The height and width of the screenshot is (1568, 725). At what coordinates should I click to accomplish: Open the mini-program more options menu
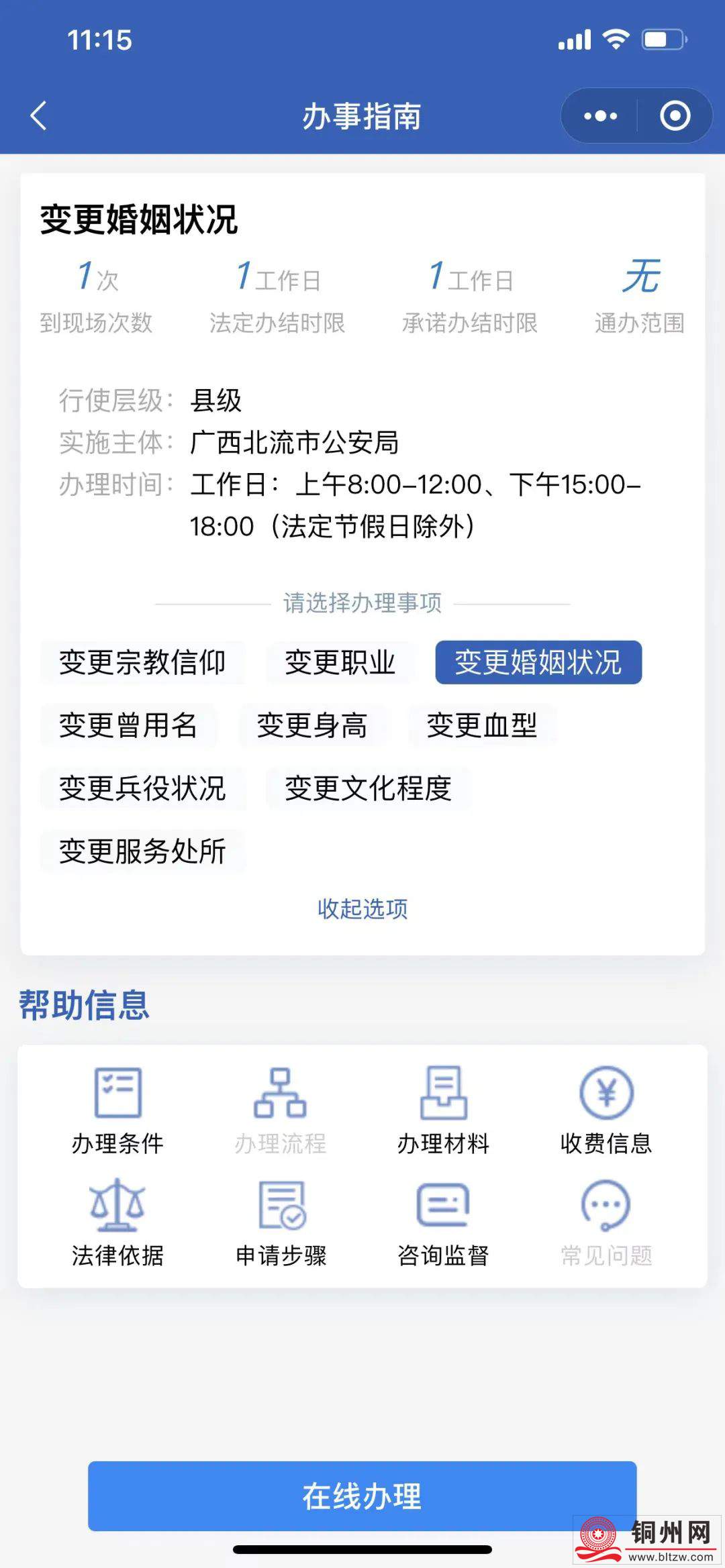tap(600, 116)
